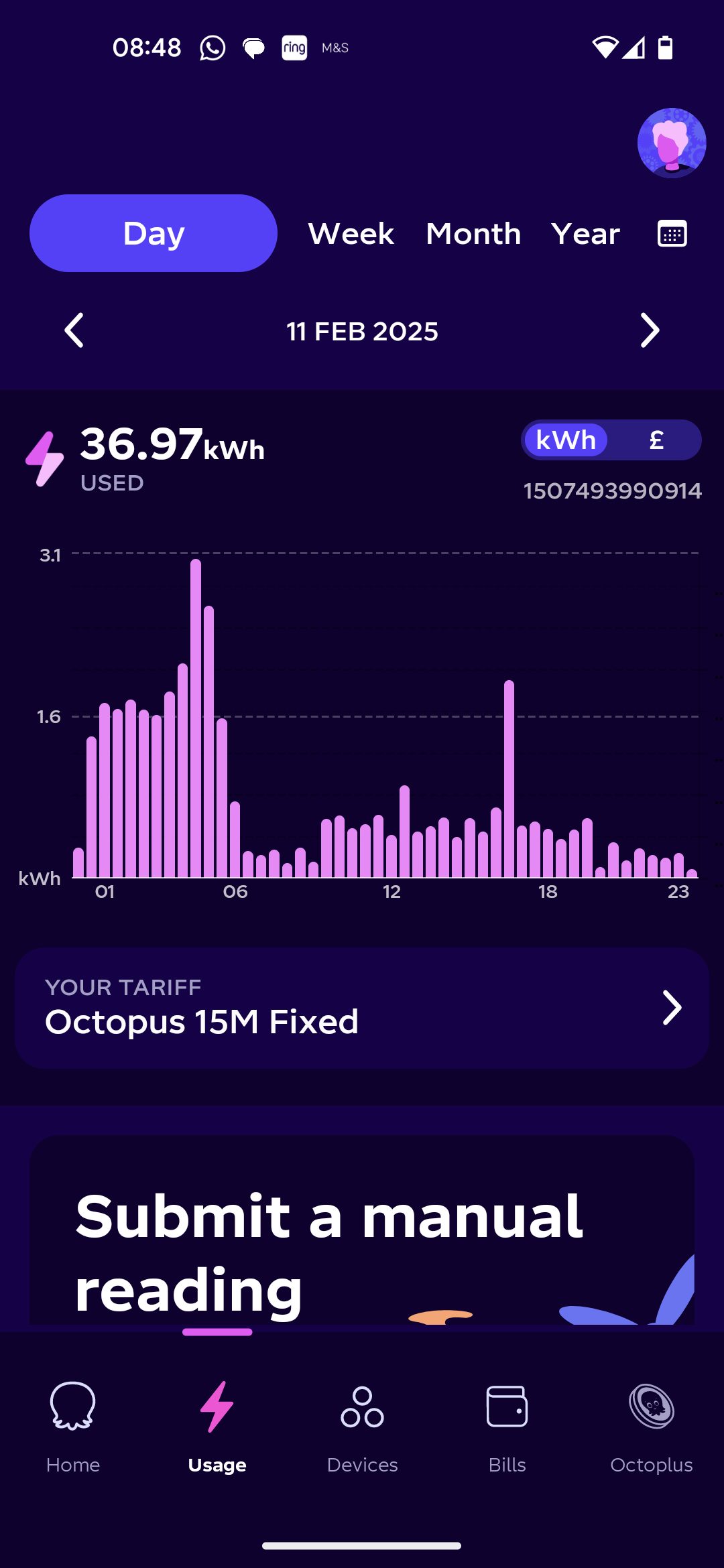Viewport: 724px width, 1568px height.
Task: Show usage cost in pounds
Action: 656,440
